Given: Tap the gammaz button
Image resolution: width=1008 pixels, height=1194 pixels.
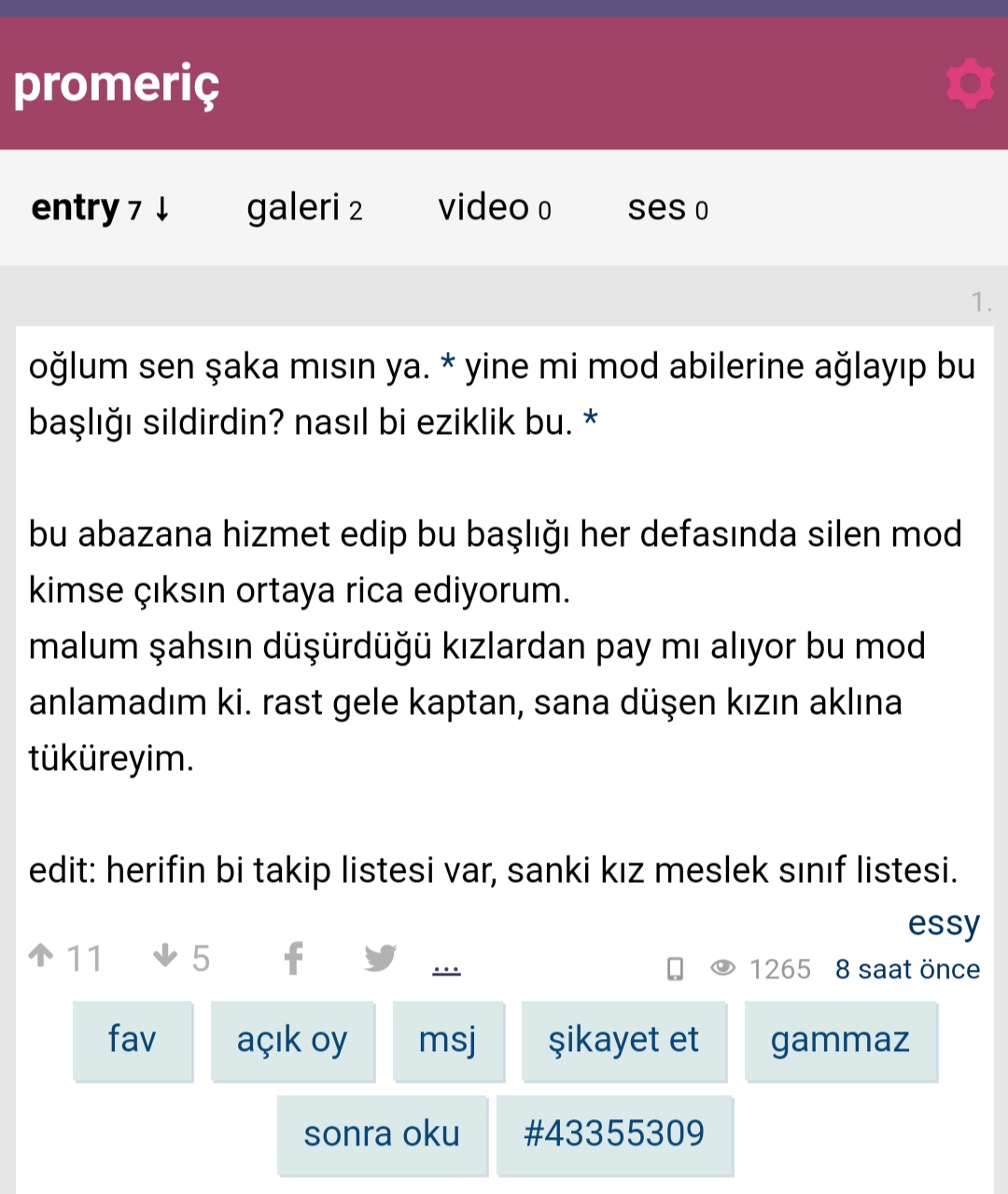Looking at the screenshot, I should point(840,1040).
